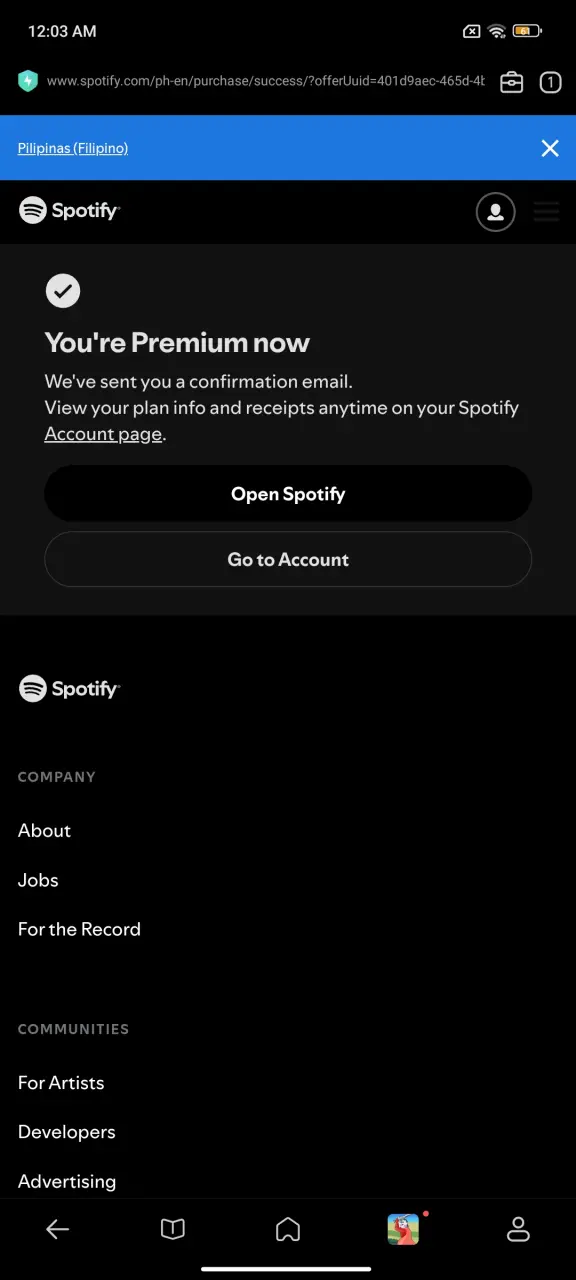Open For the Record link

coord(79,929)
